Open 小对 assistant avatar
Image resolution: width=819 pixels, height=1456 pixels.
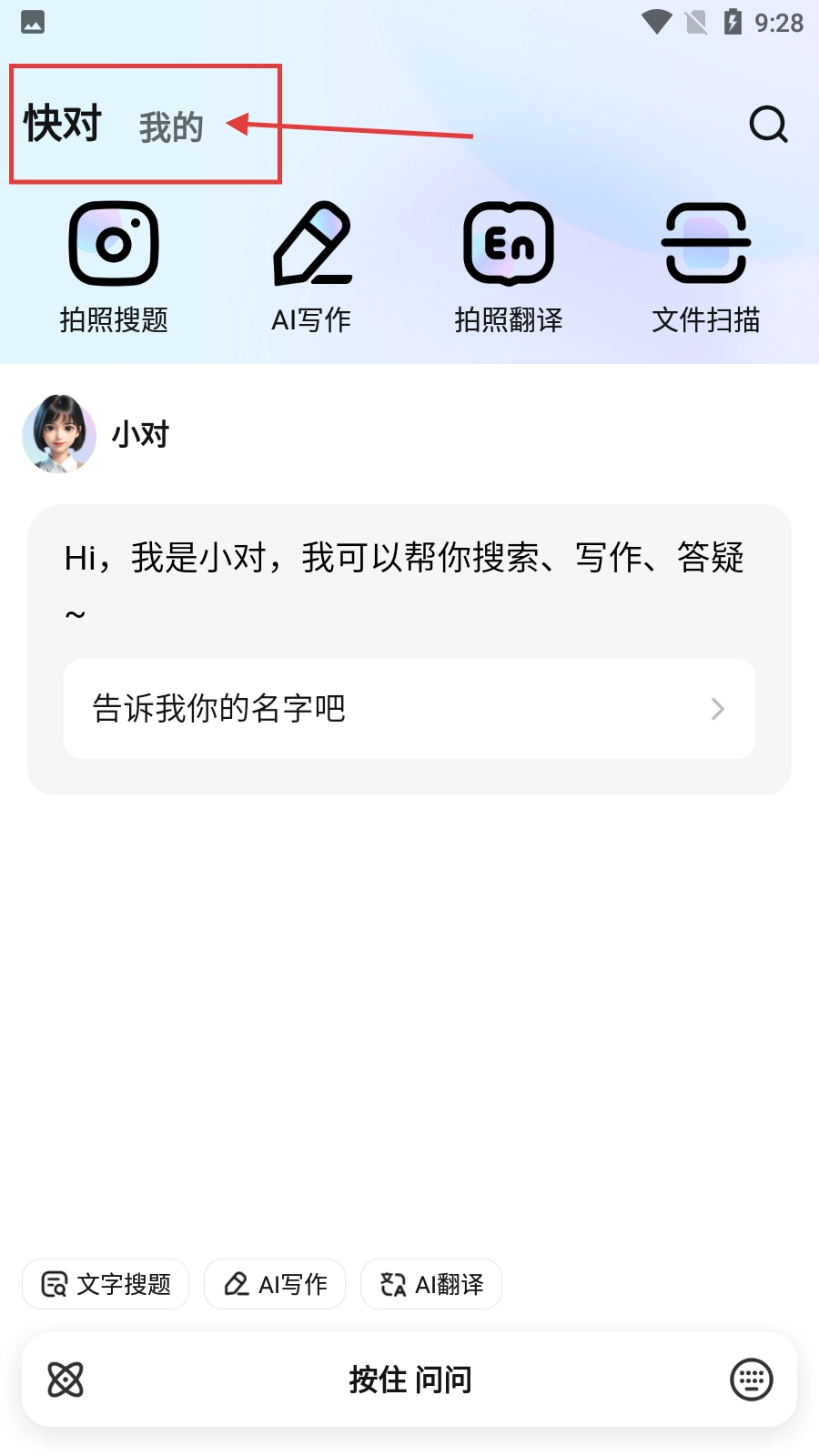(x=59, y=434)
